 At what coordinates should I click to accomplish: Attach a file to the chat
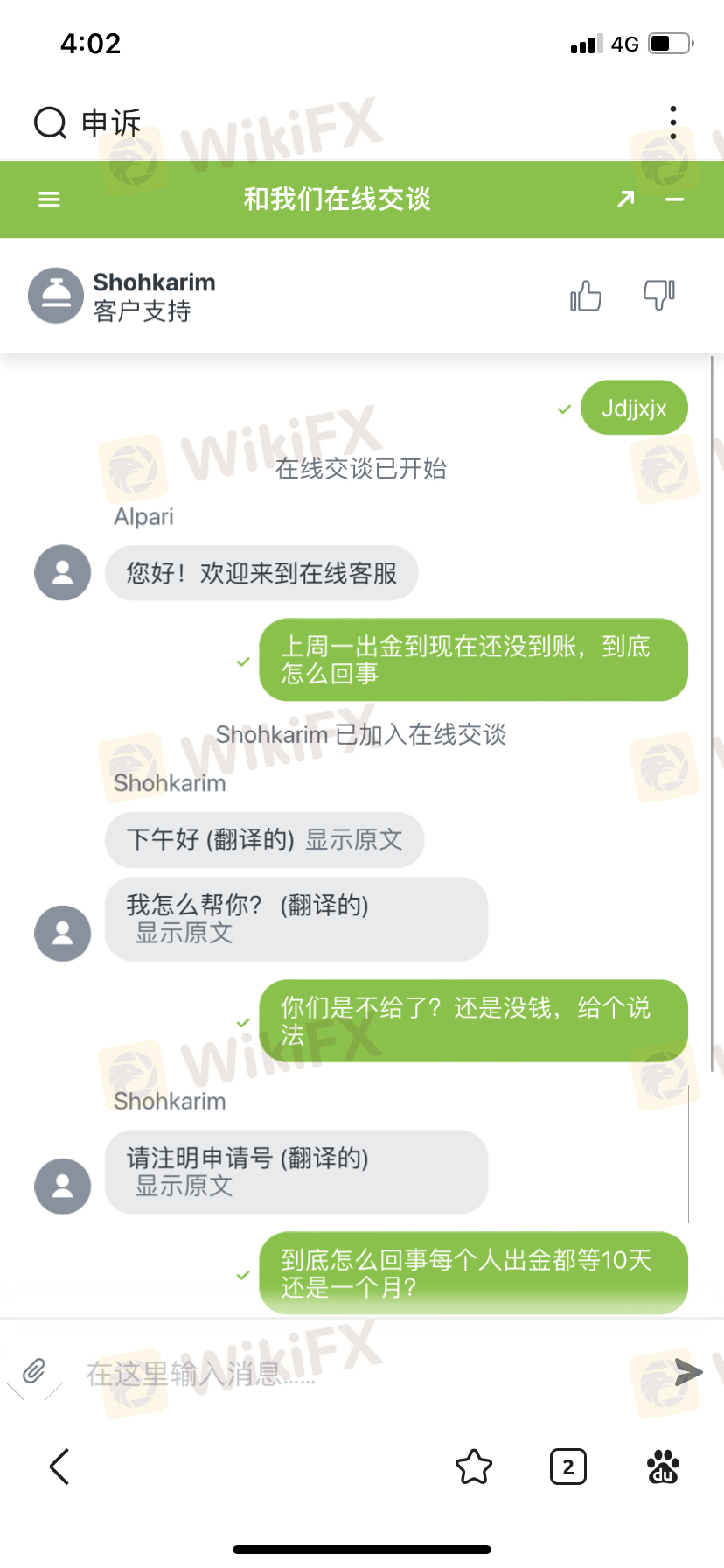click(34, 1371)
